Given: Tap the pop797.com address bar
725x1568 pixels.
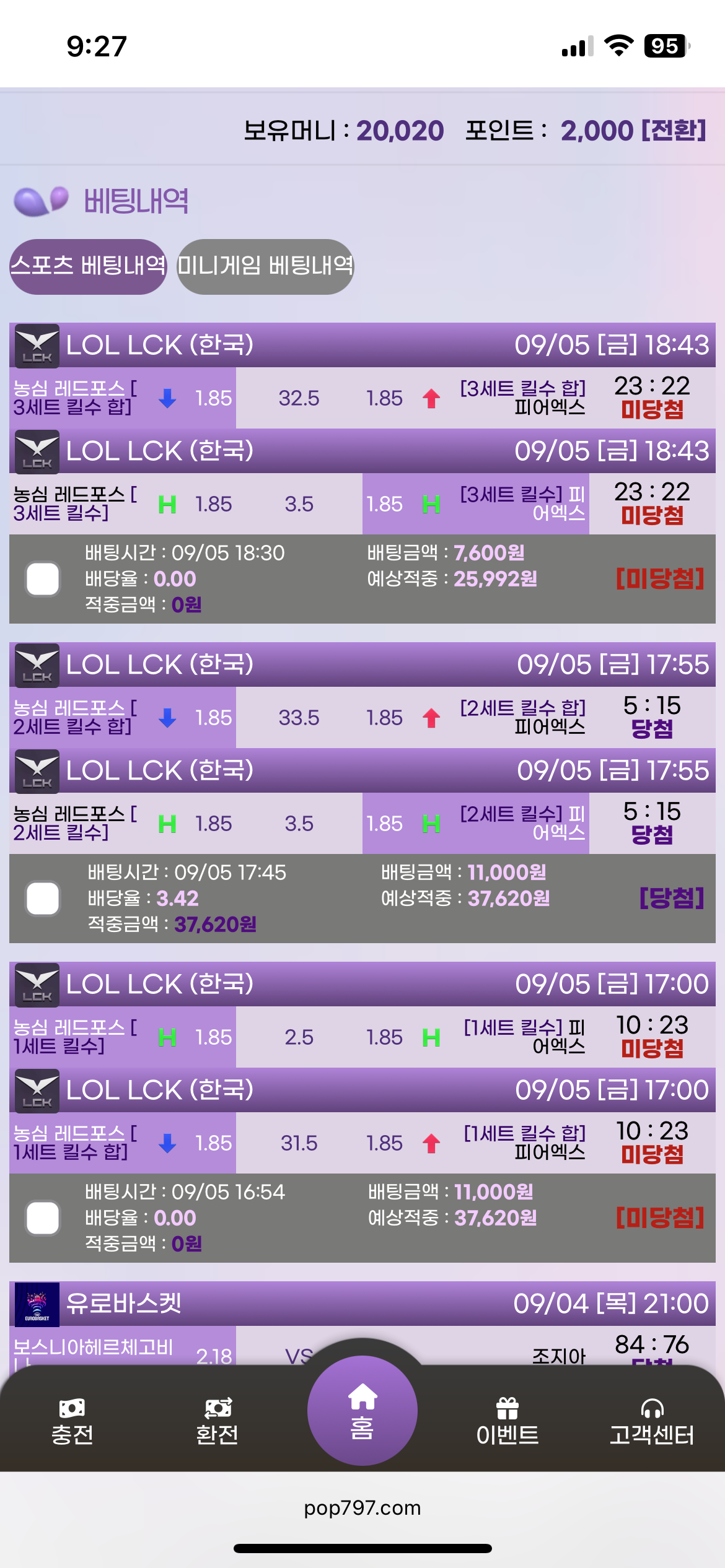Looking at the screenshot, I should [362, 1508].
